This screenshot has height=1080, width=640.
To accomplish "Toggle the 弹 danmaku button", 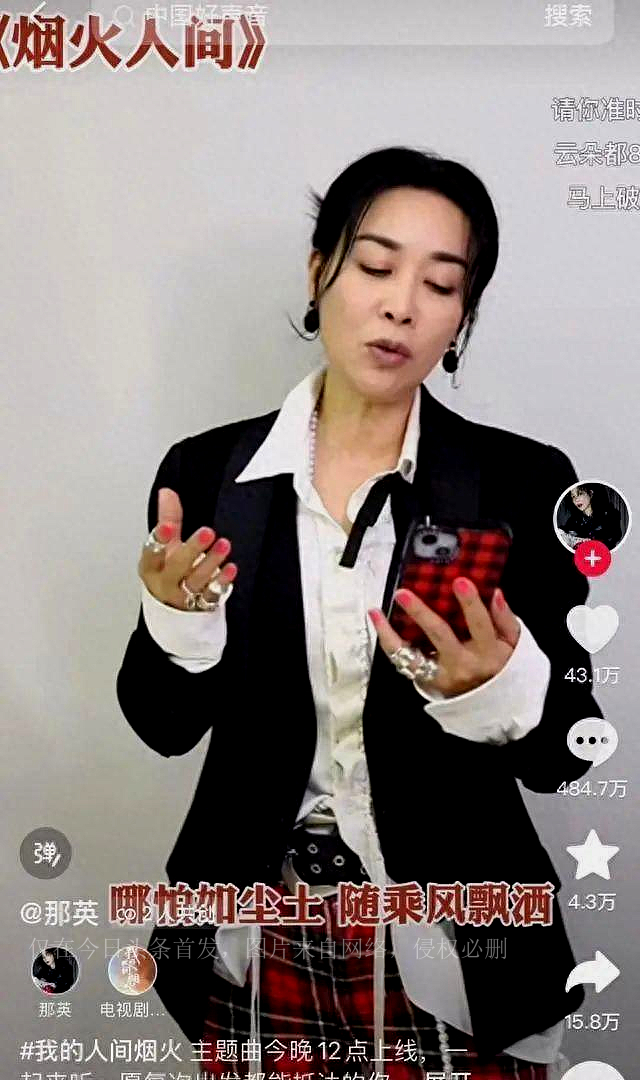I will tap(46, 853).
